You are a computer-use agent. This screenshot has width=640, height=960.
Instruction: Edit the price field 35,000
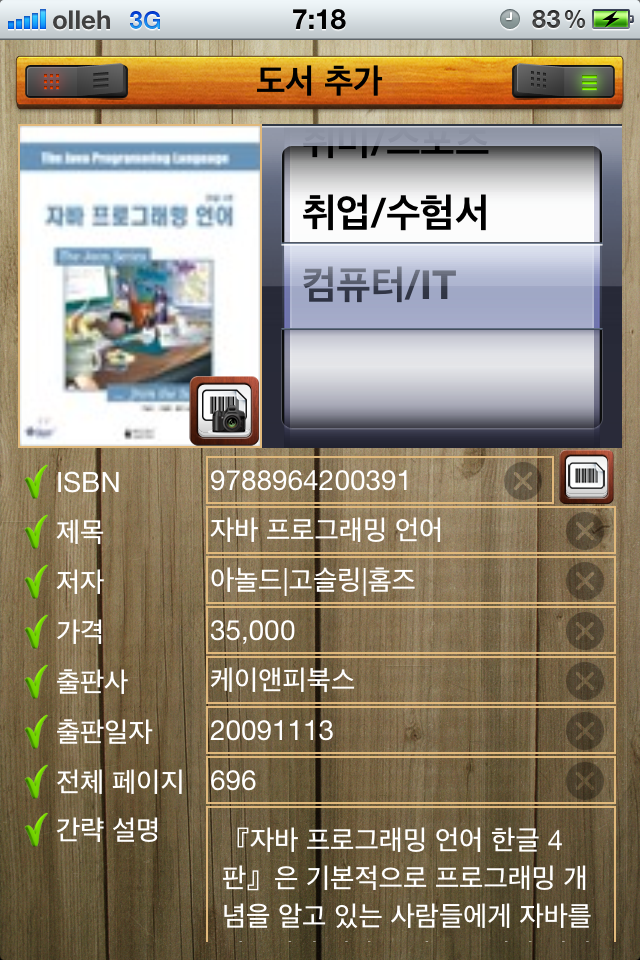(x=380, y=631)
